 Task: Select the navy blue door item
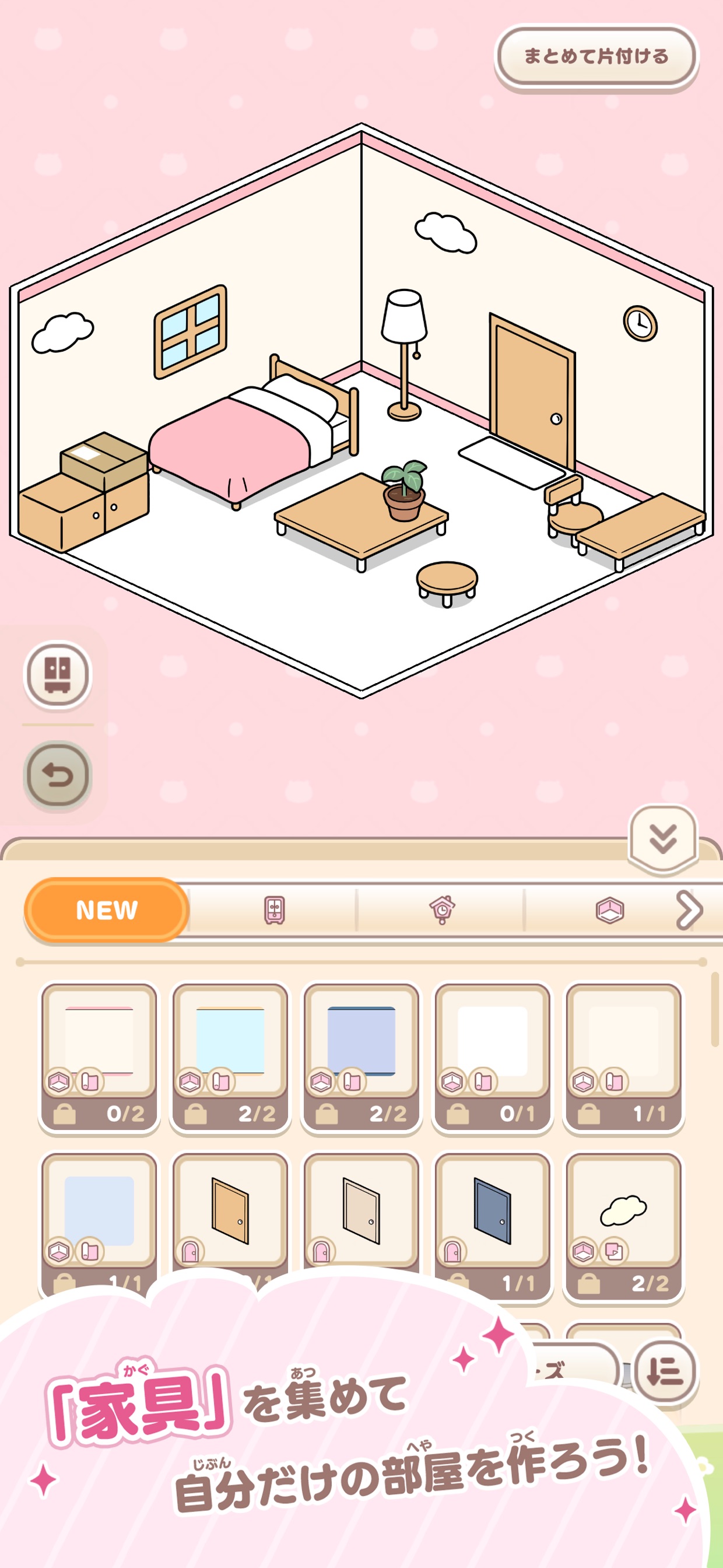tap(492, 1226)
